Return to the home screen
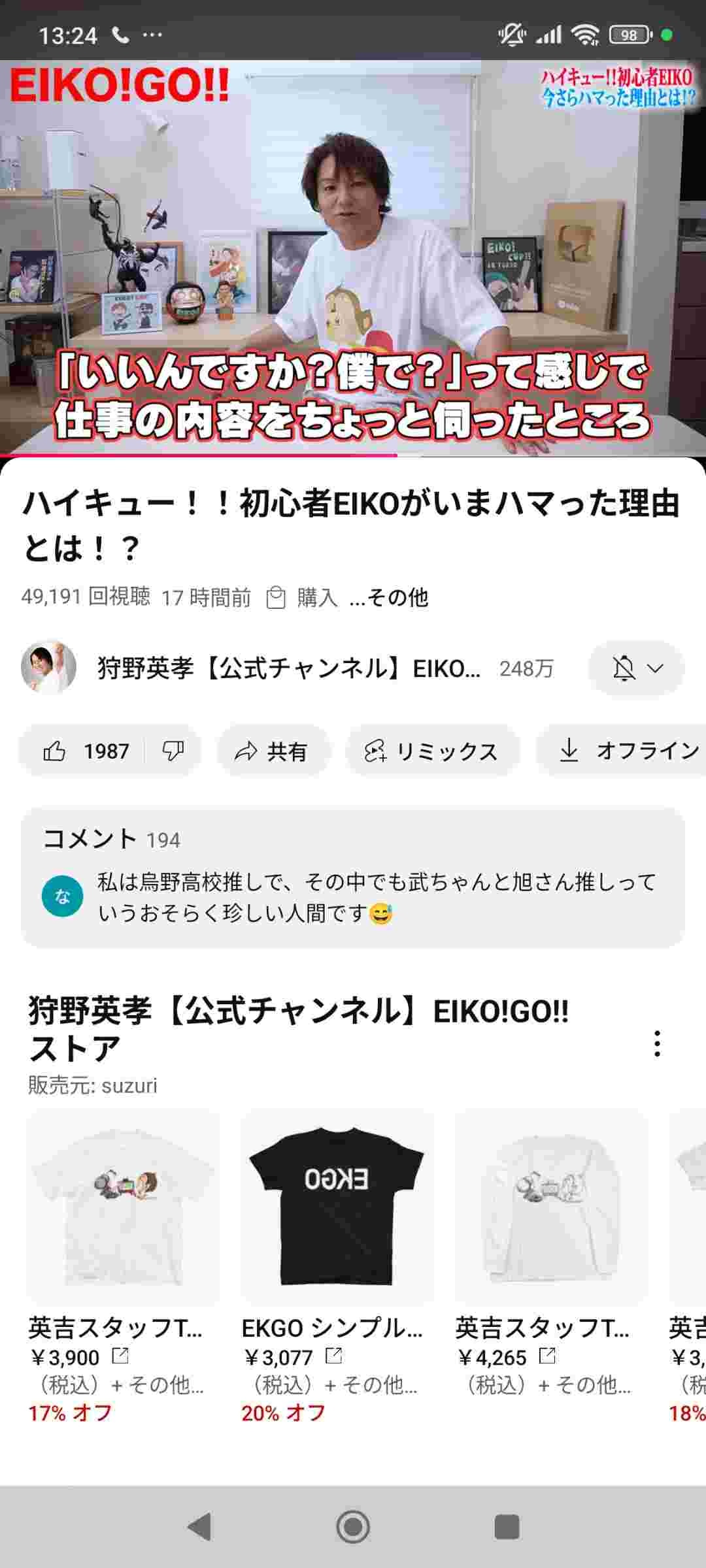Screen dimensions: 706x1568 pos(353,1527)
